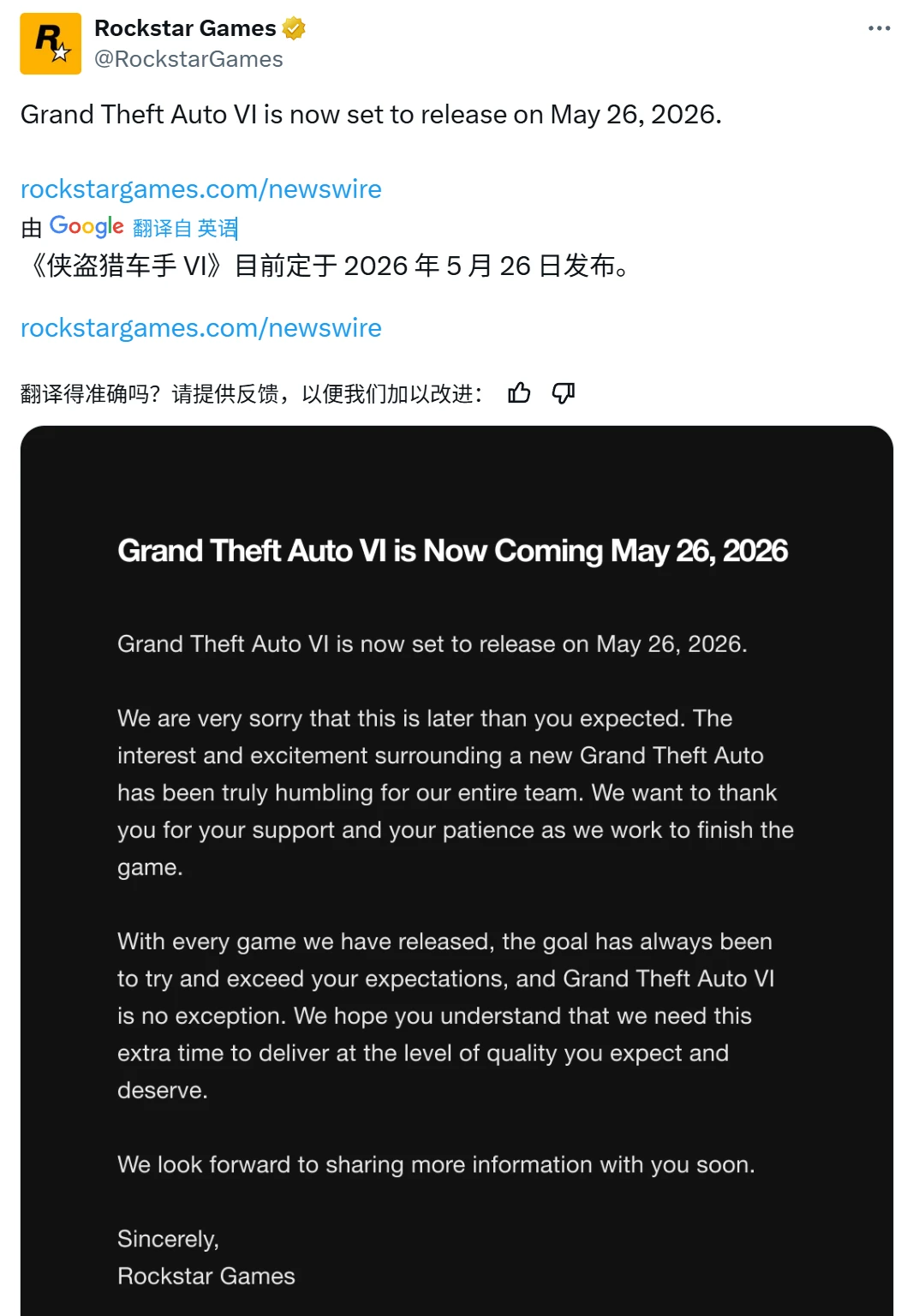Give negative feedback on the translation

coord(564,394)
